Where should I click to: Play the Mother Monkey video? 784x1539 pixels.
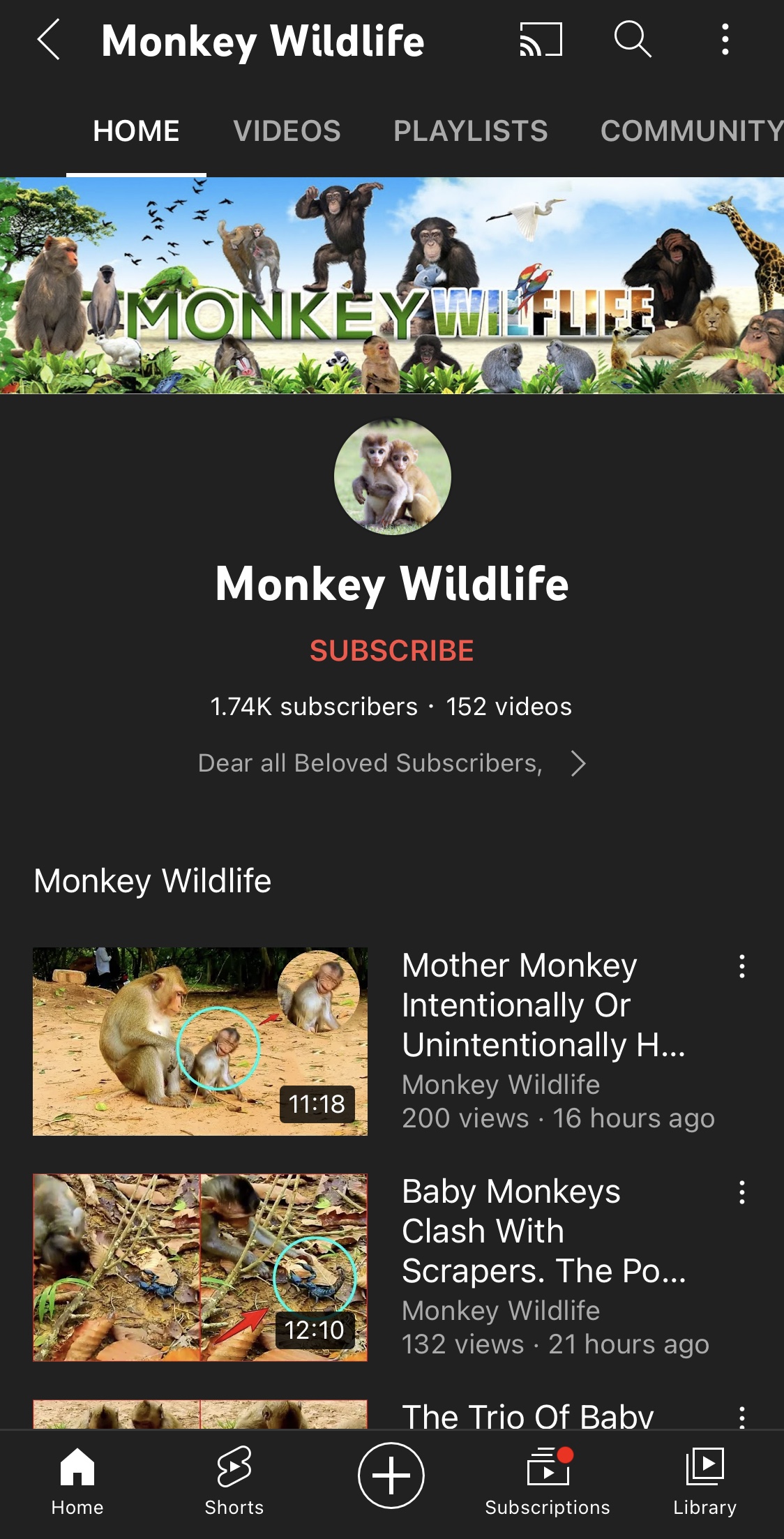click(200, 1041)
